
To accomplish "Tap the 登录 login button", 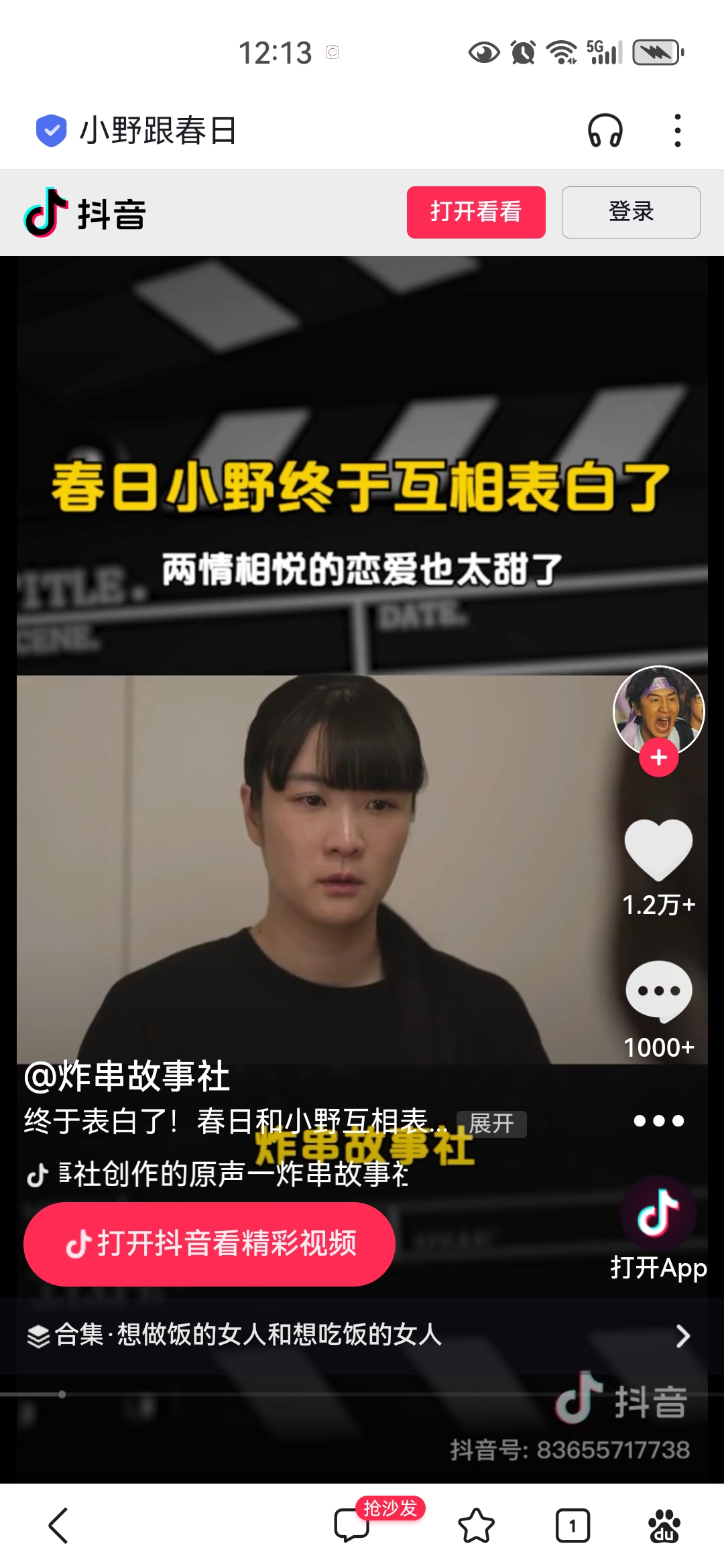I will (631, 212).
